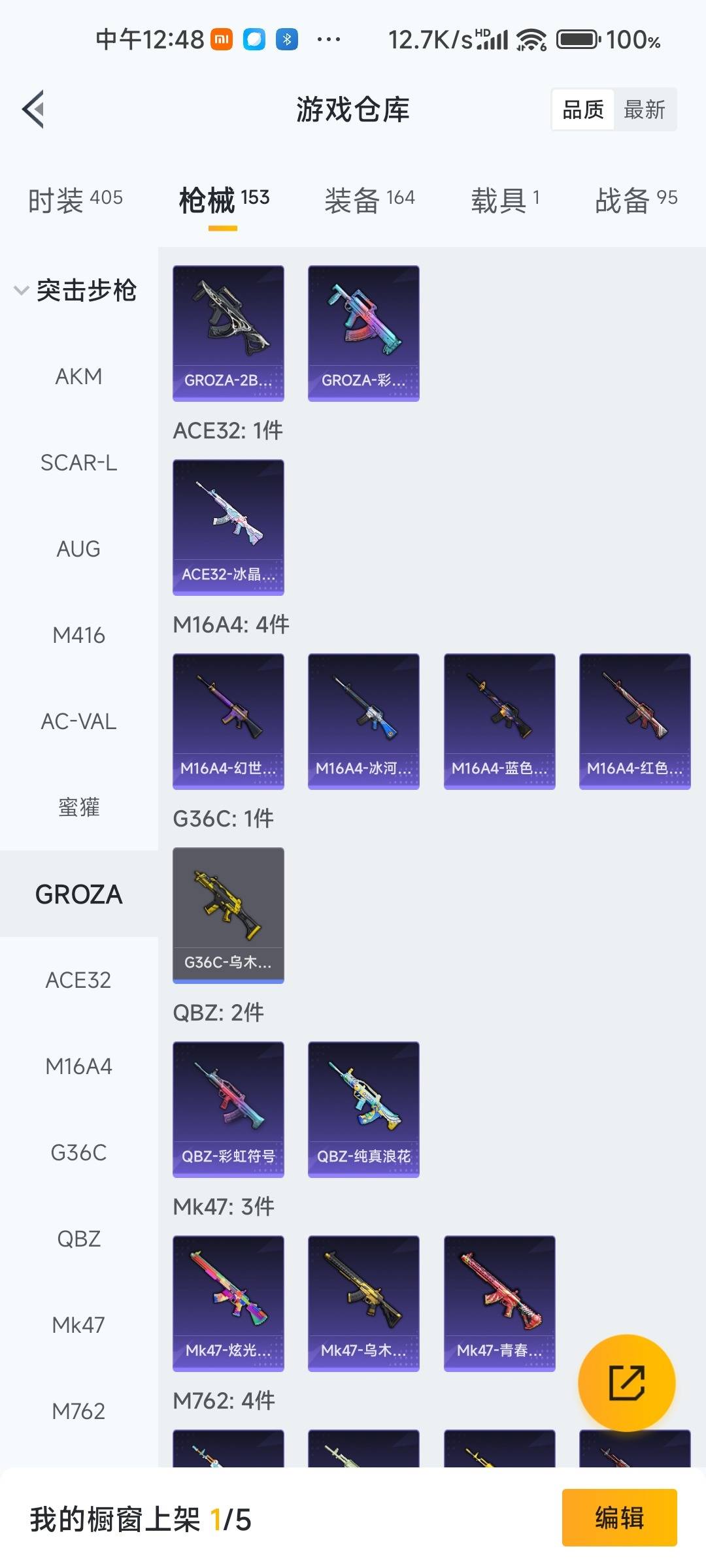
Task: Select the 蜜獾 weapon category
Action: 78,808
